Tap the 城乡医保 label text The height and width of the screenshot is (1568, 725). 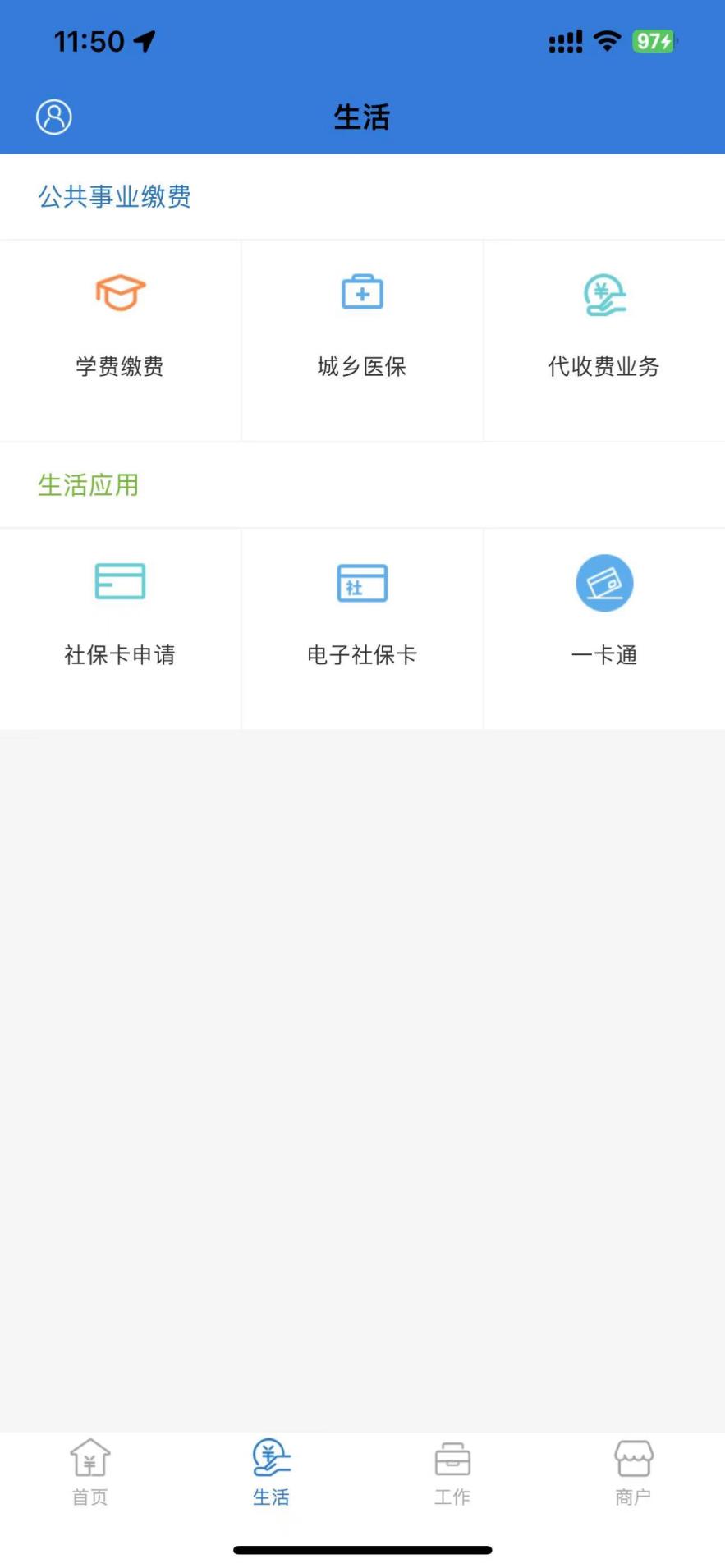(x=361, y=367)
